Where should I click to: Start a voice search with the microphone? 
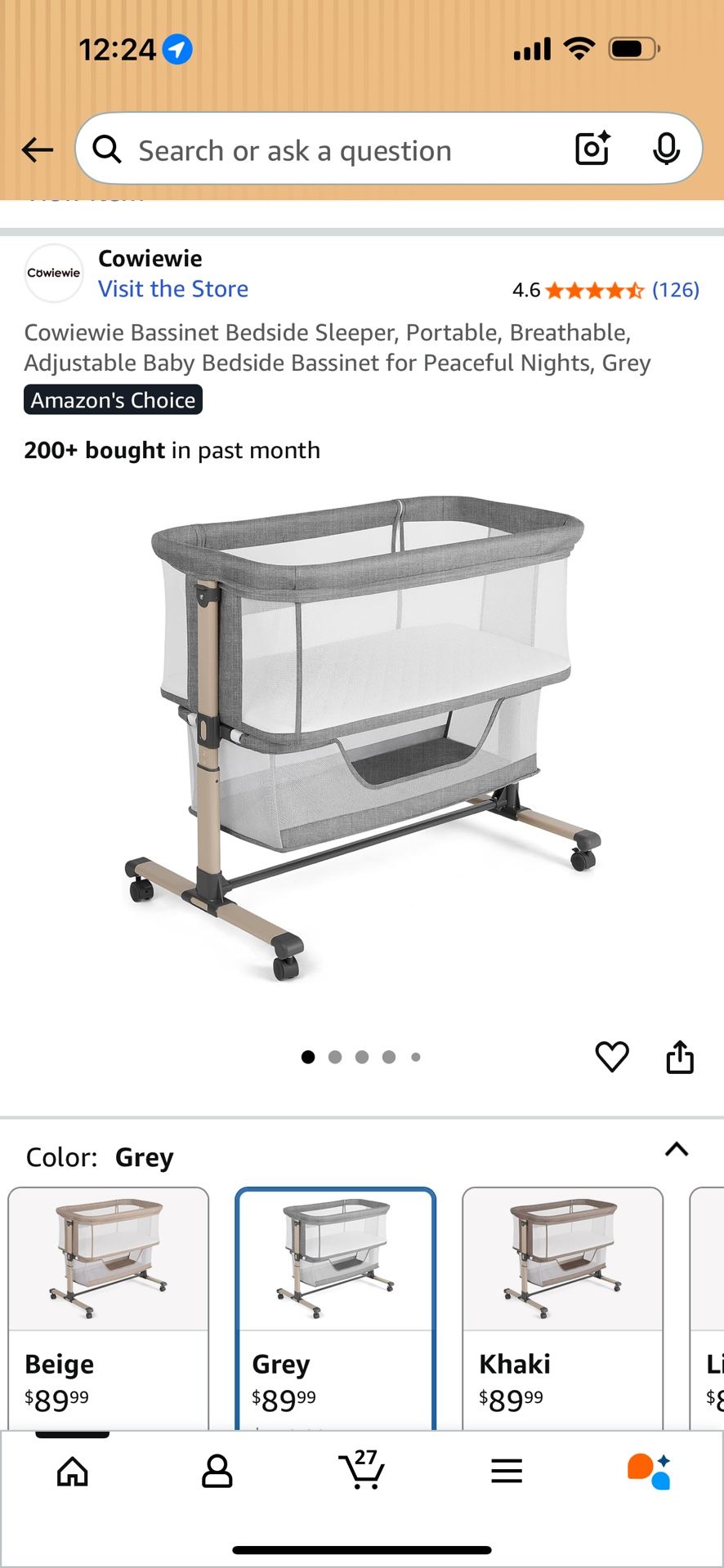(x=668, y=149)
